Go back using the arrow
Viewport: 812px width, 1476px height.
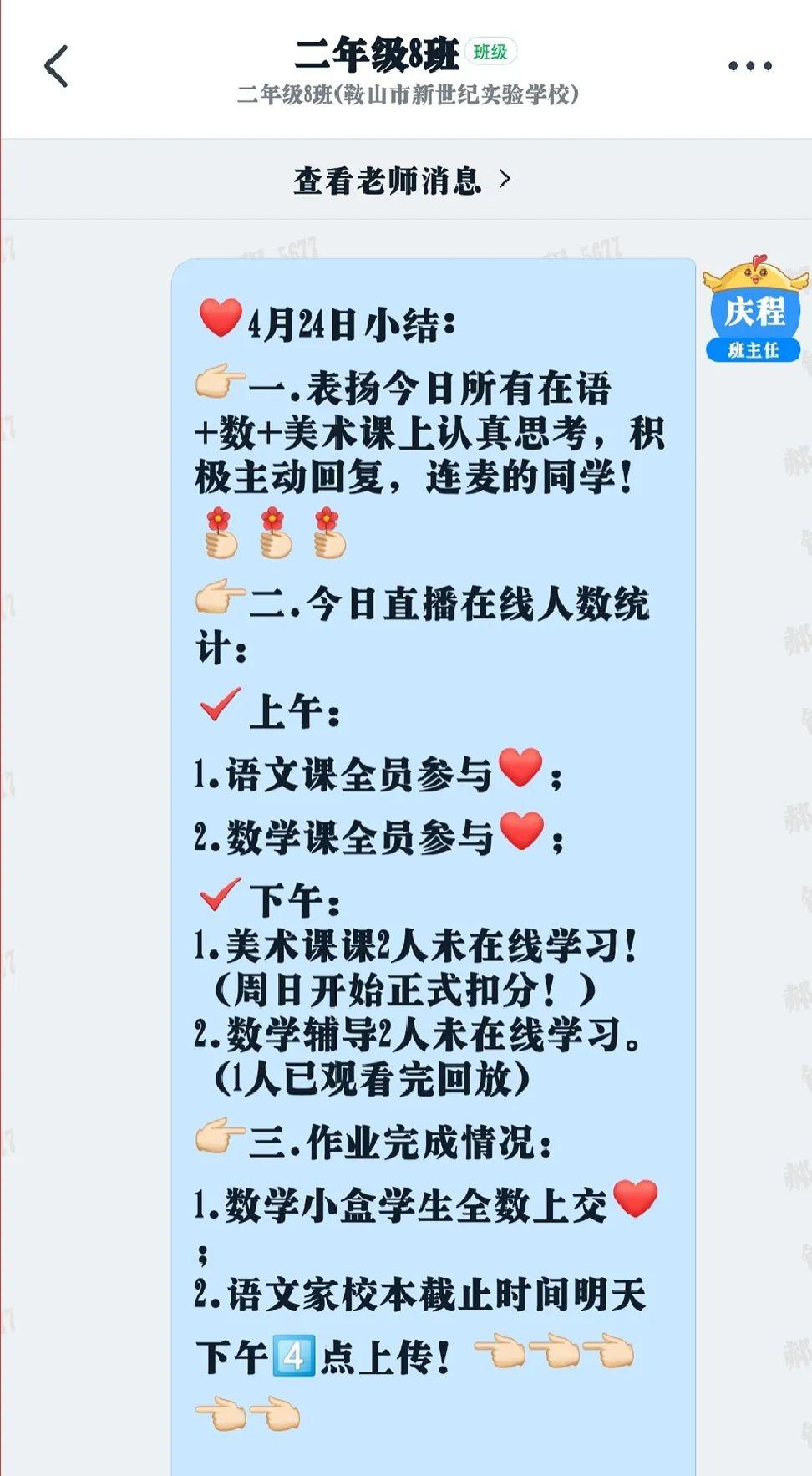click(56, 66)
